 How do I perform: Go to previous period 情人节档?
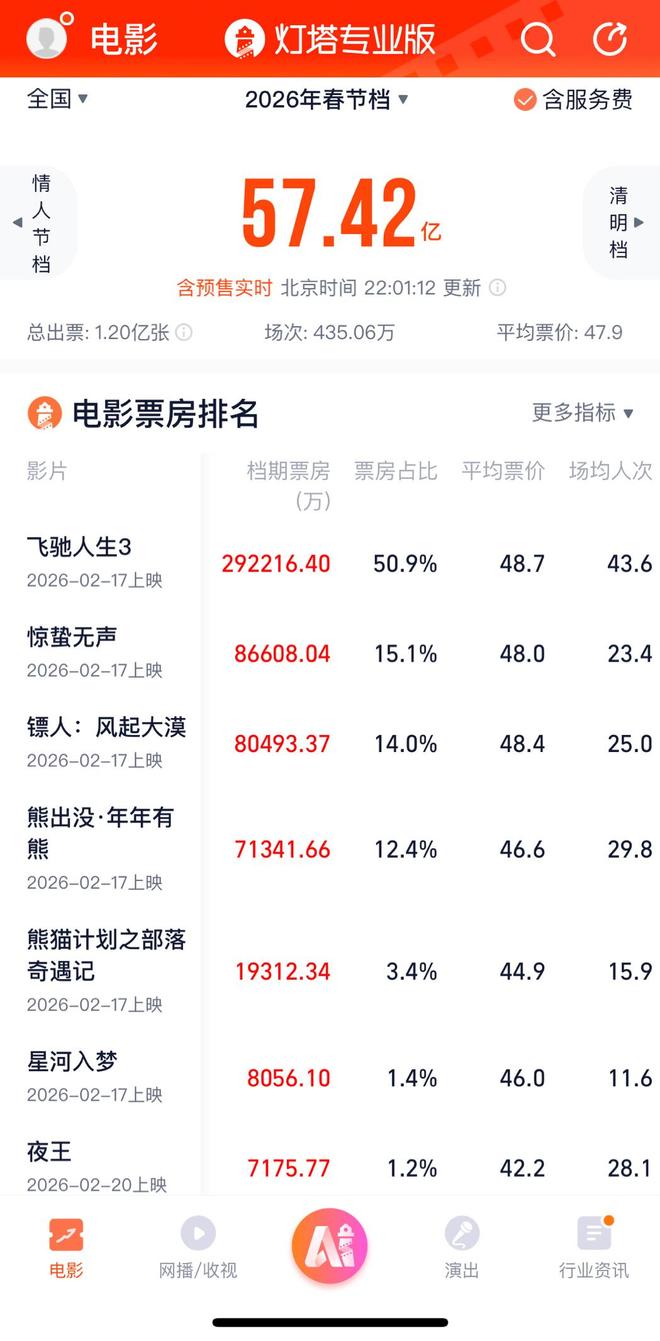38,223
